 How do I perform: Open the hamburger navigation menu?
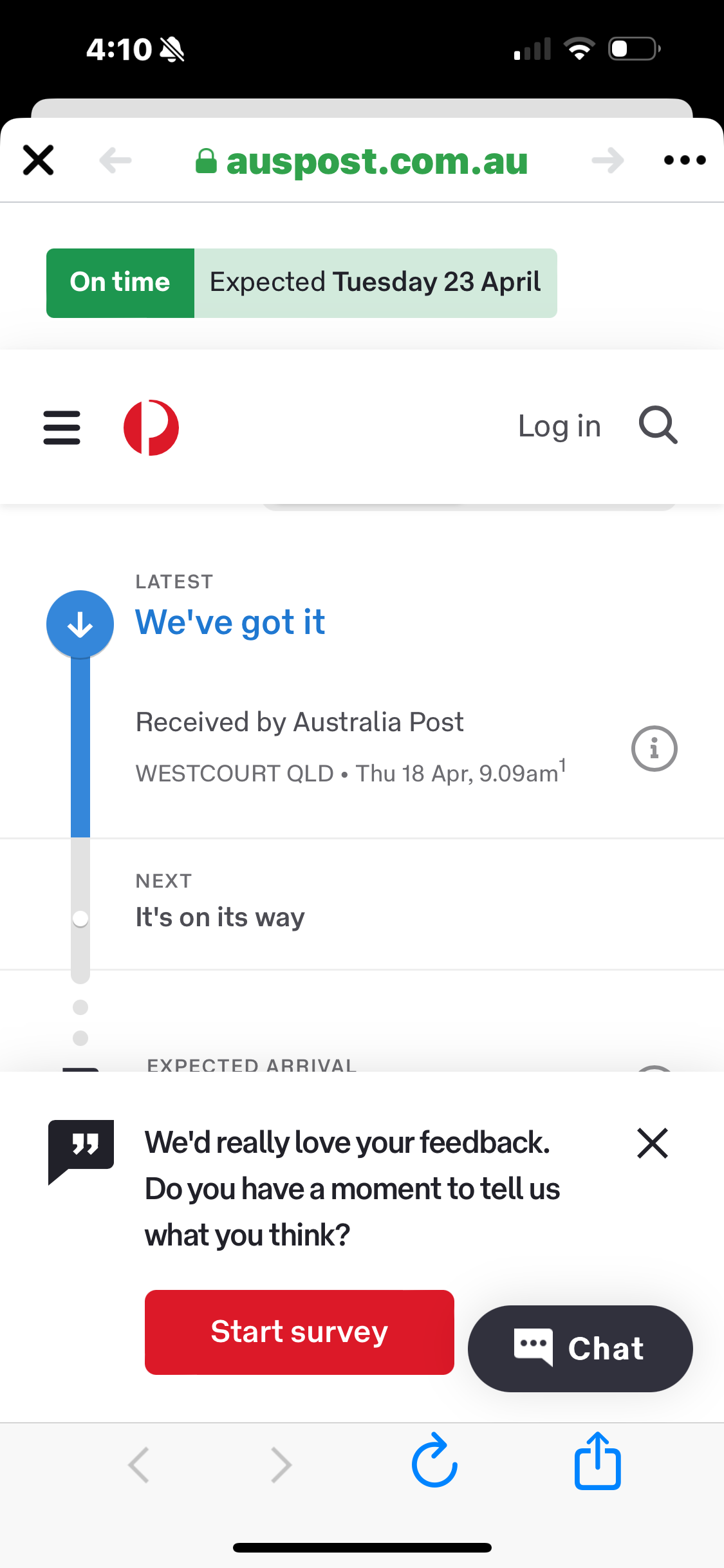(62, 427)
